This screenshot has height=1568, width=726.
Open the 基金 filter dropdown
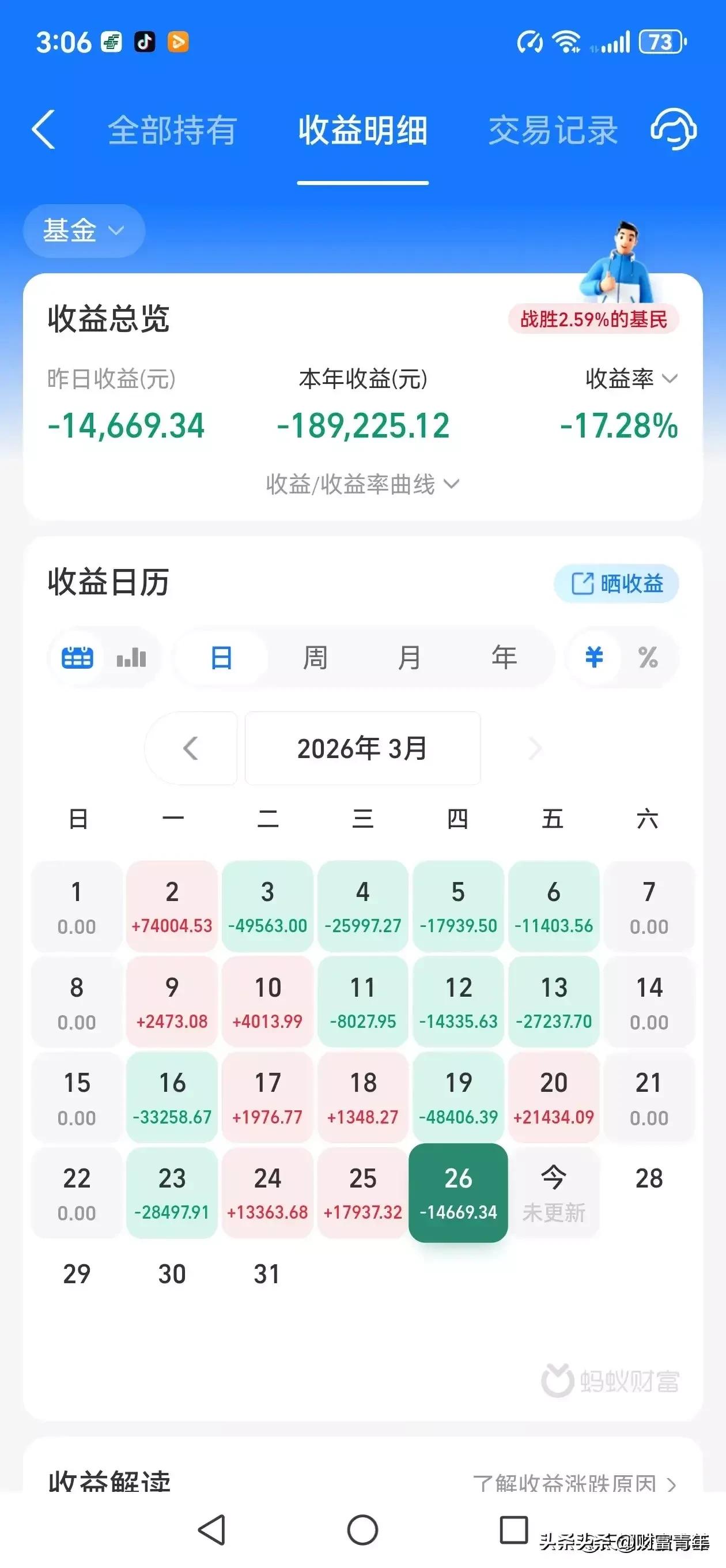coord(83,230)
